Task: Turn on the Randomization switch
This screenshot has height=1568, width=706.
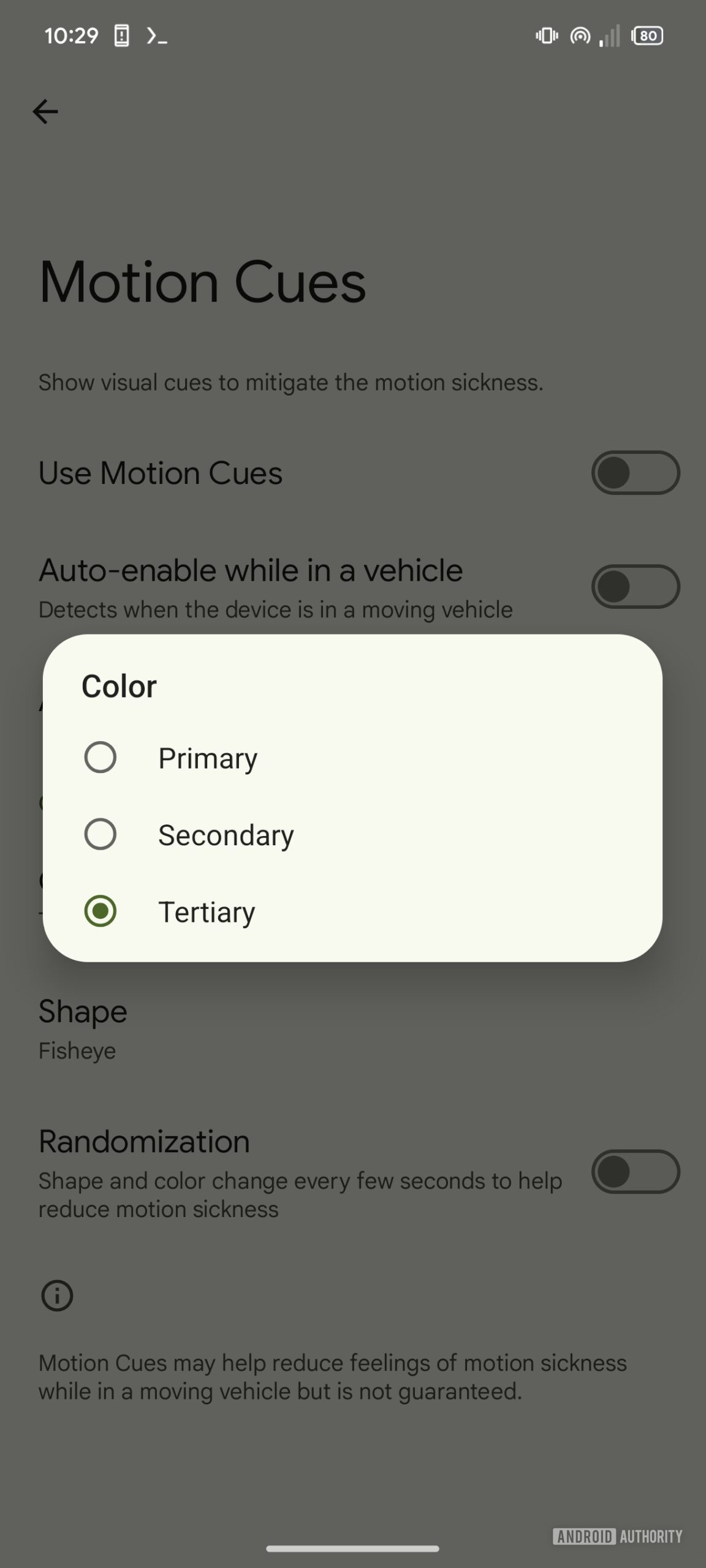Action: click(x=635, y=1172)
